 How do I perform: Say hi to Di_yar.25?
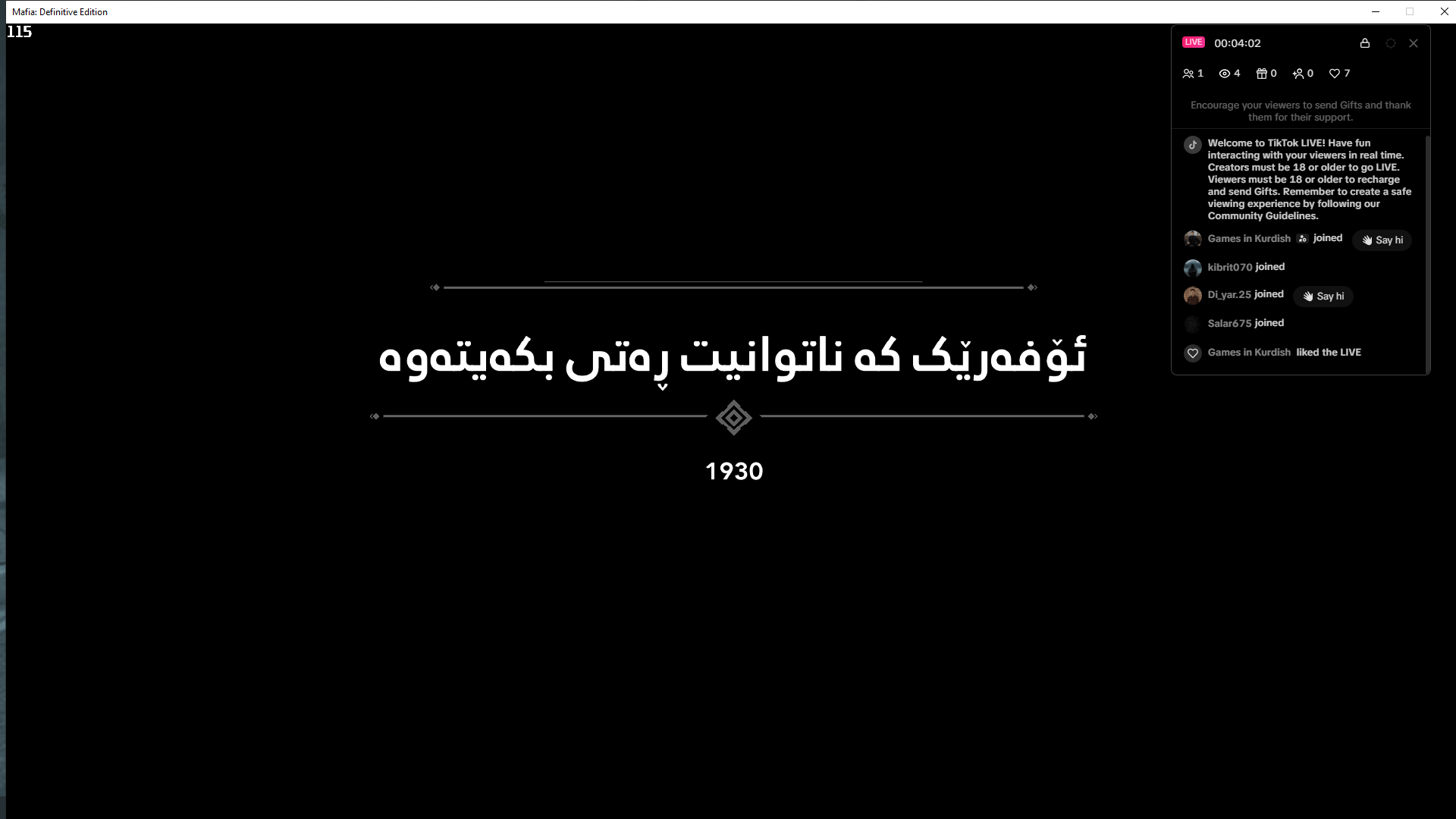tap(1323, 297)
